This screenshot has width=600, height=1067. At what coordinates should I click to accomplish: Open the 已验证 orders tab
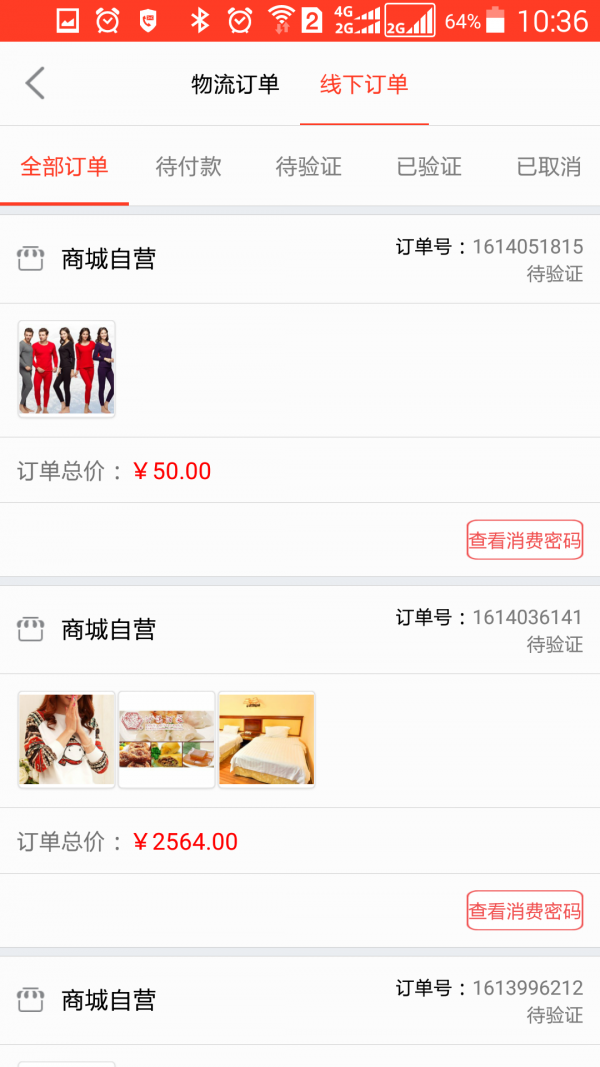[429, 167]
